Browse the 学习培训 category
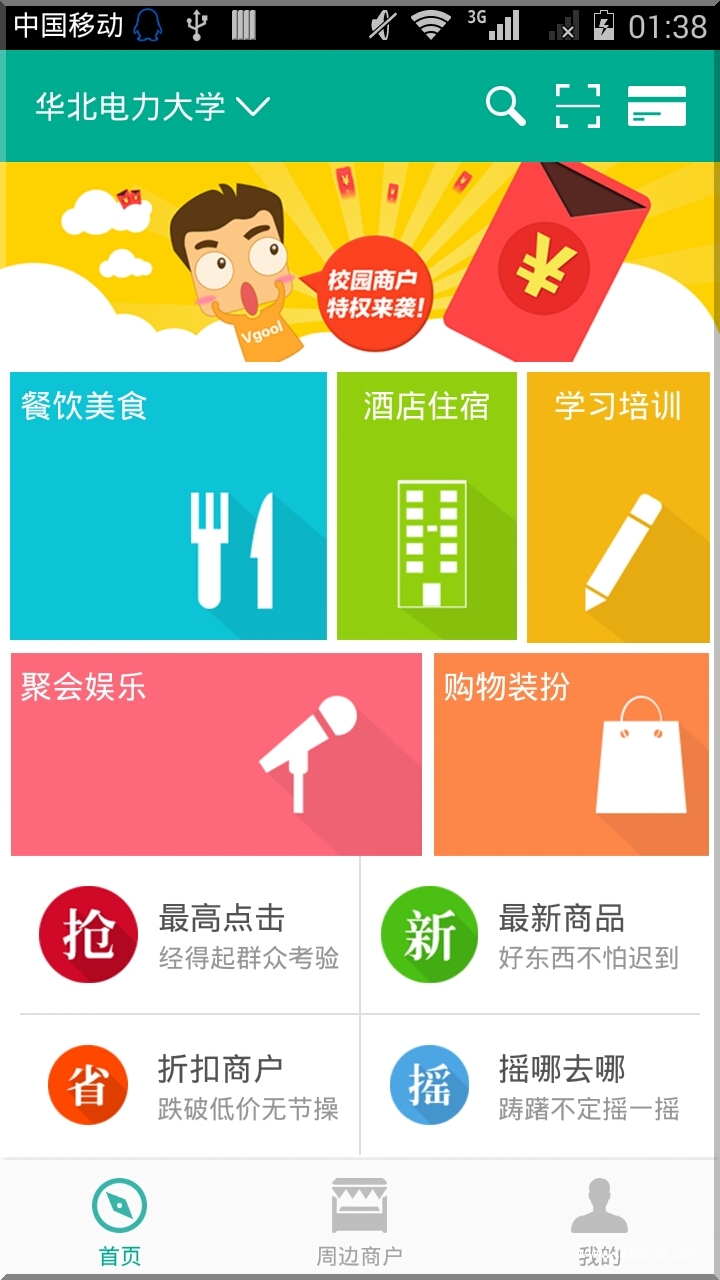This screenshot has width=720, height=1280. click(x=618, y=506)
